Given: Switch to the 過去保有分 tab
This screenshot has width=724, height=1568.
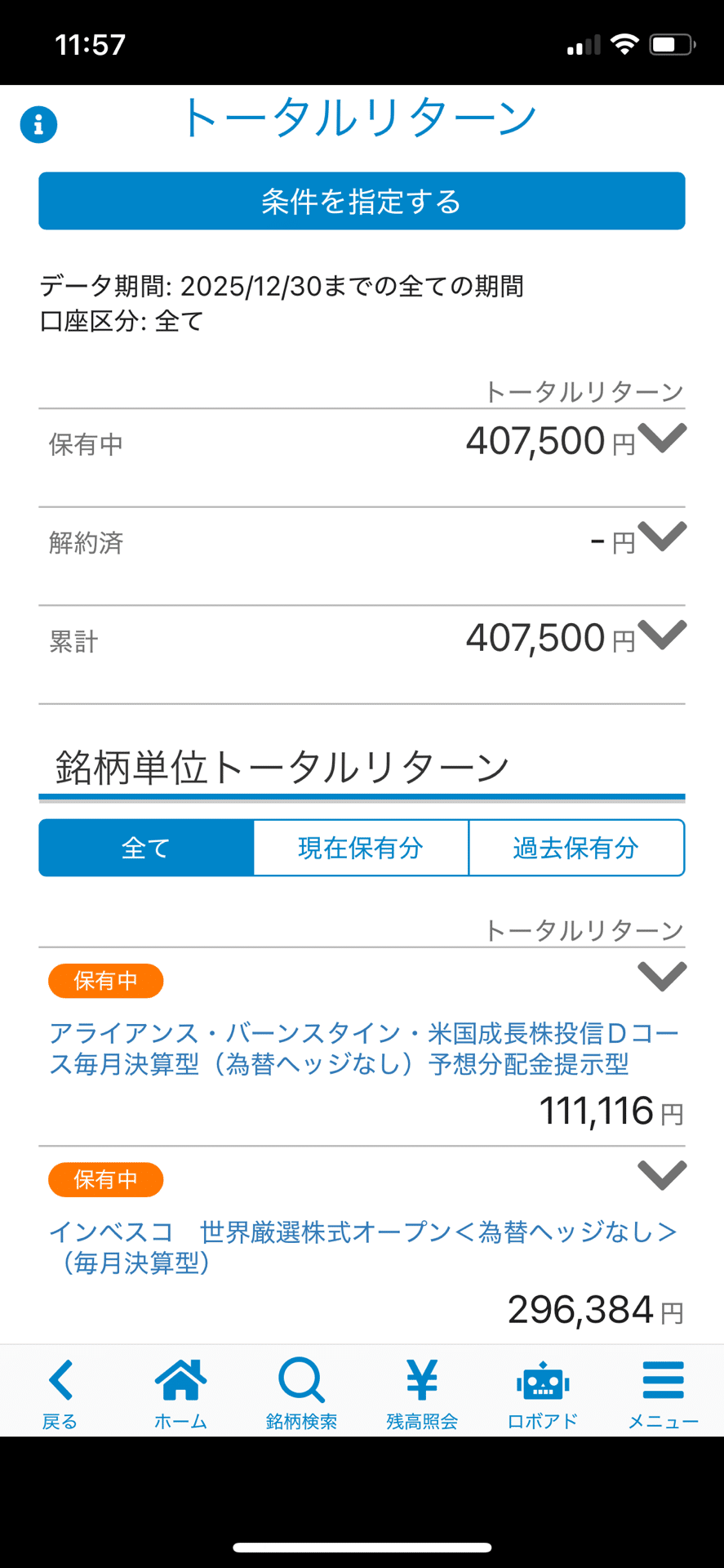Looking at the screenshot, I should [x=576, y=848].
